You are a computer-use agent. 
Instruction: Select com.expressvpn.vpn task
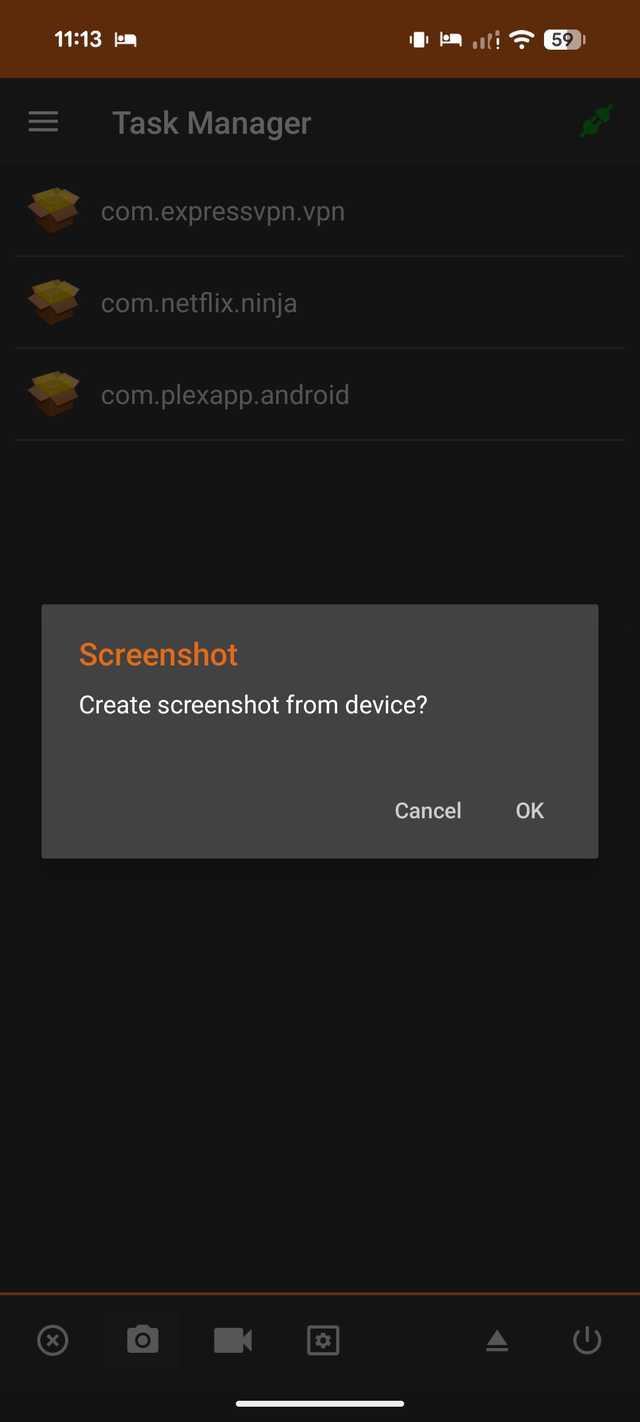(222, 212)
